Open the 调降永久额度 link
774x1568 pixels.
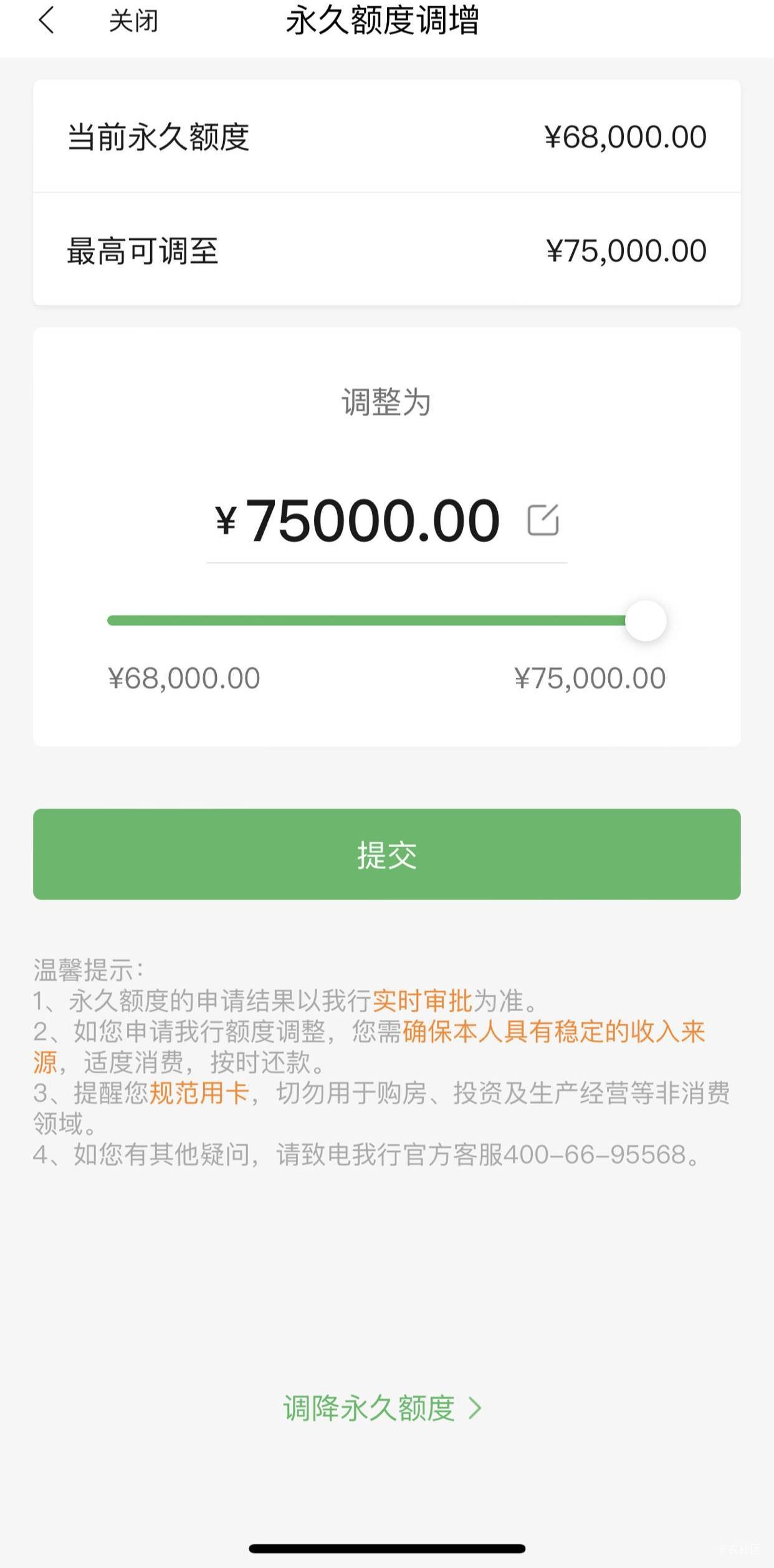pyautogui.click(x=382, y=1409)
